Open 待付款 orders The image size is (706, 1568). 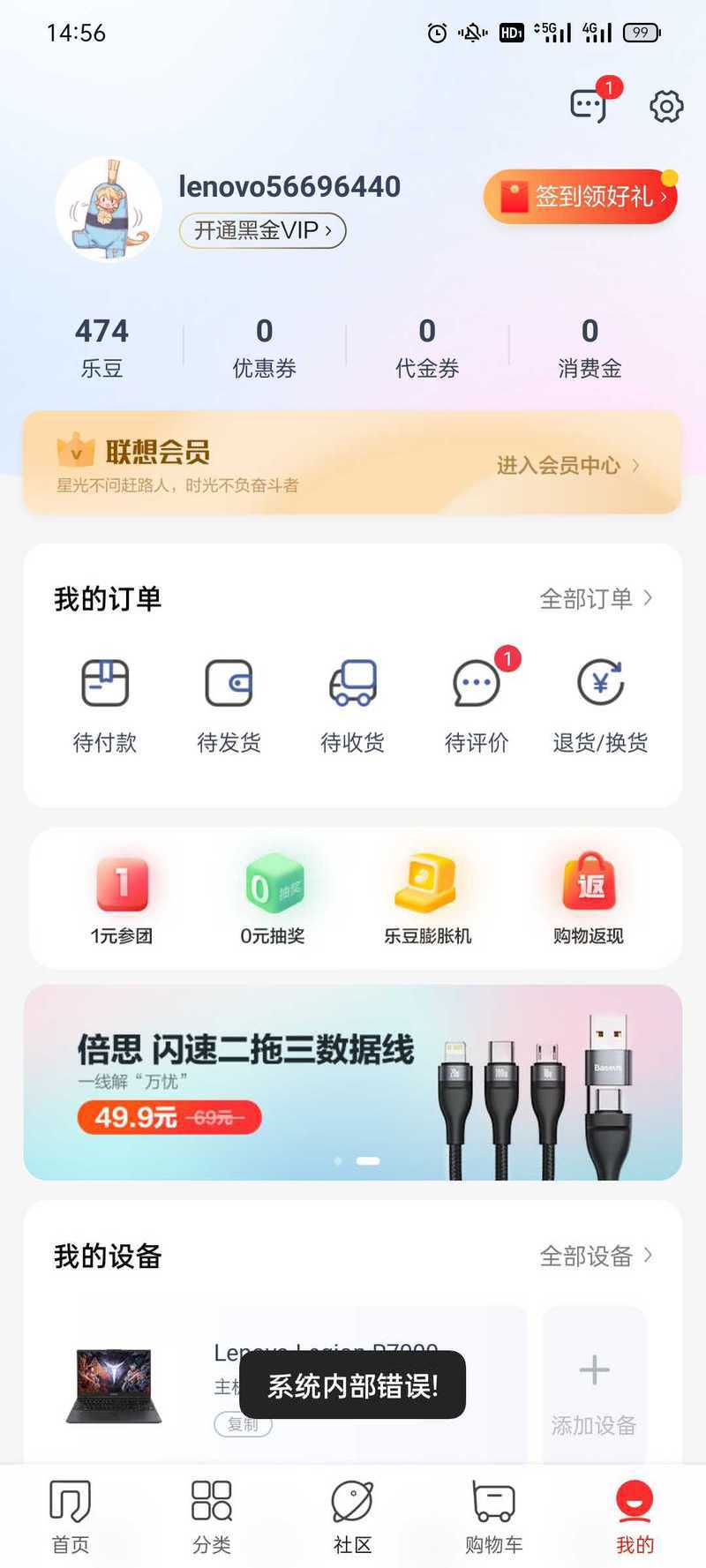tap(105, 706)
